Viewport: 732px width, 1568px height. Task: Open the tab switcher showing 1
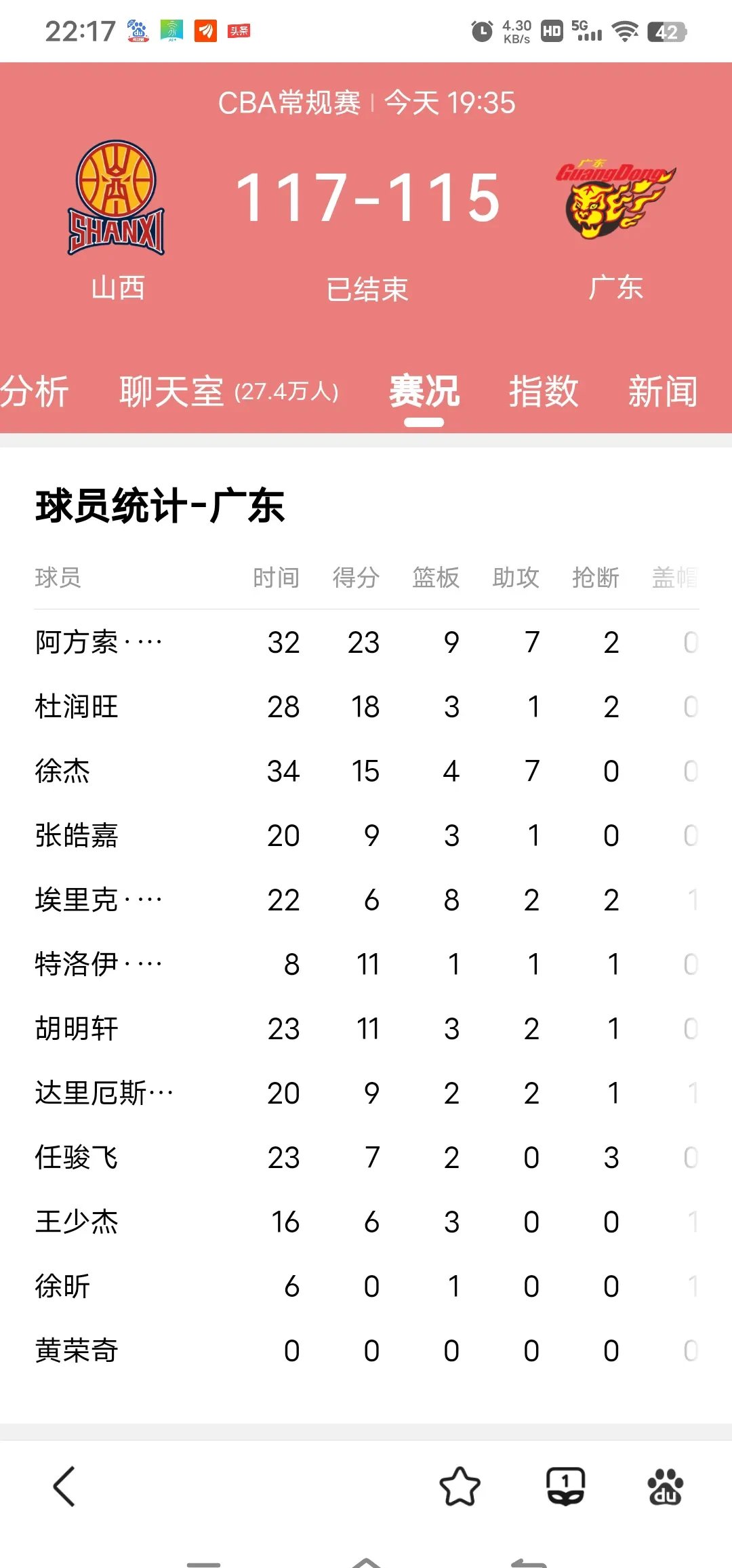click(565, 1486)
